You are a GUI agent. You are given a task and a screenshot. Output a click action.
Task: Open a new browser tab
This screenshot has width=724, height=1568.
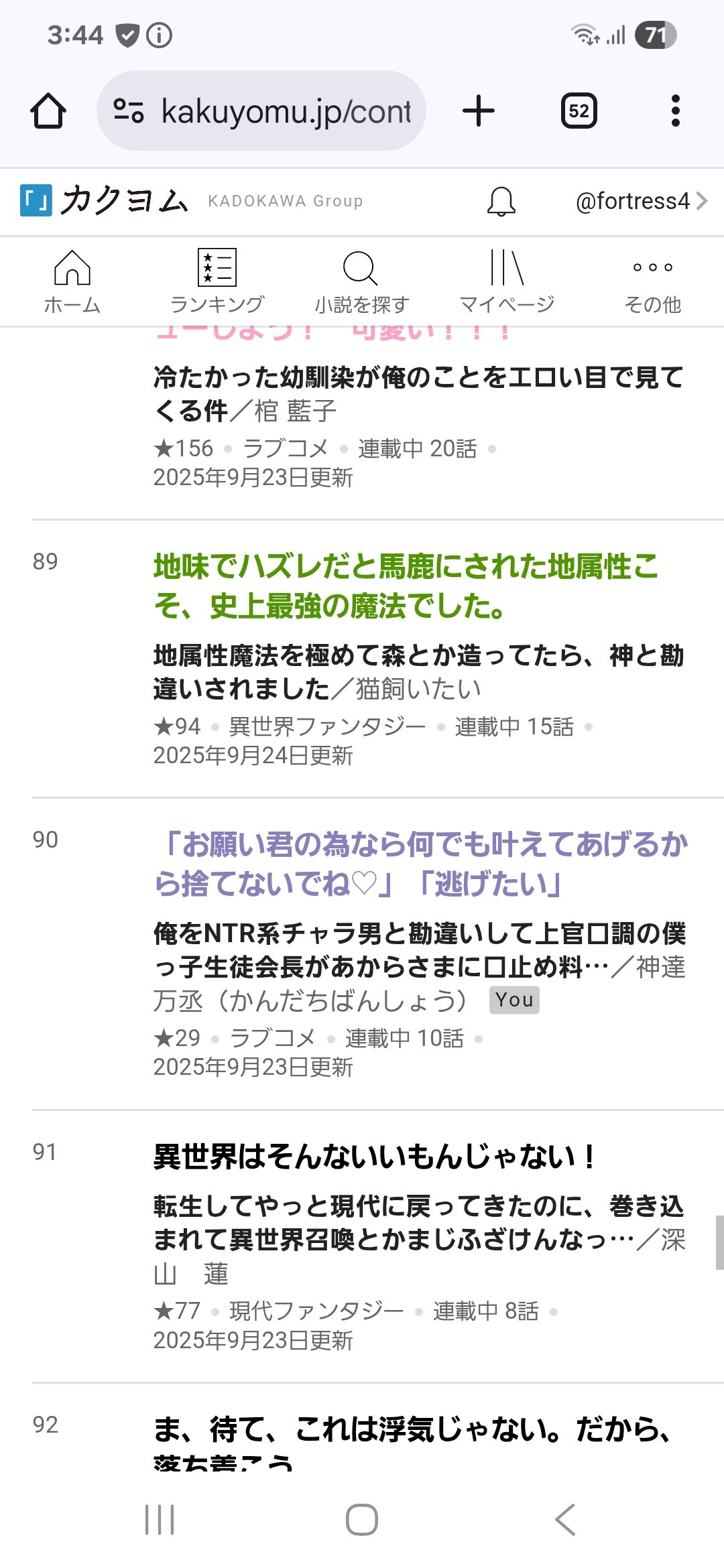click(479, 111)
